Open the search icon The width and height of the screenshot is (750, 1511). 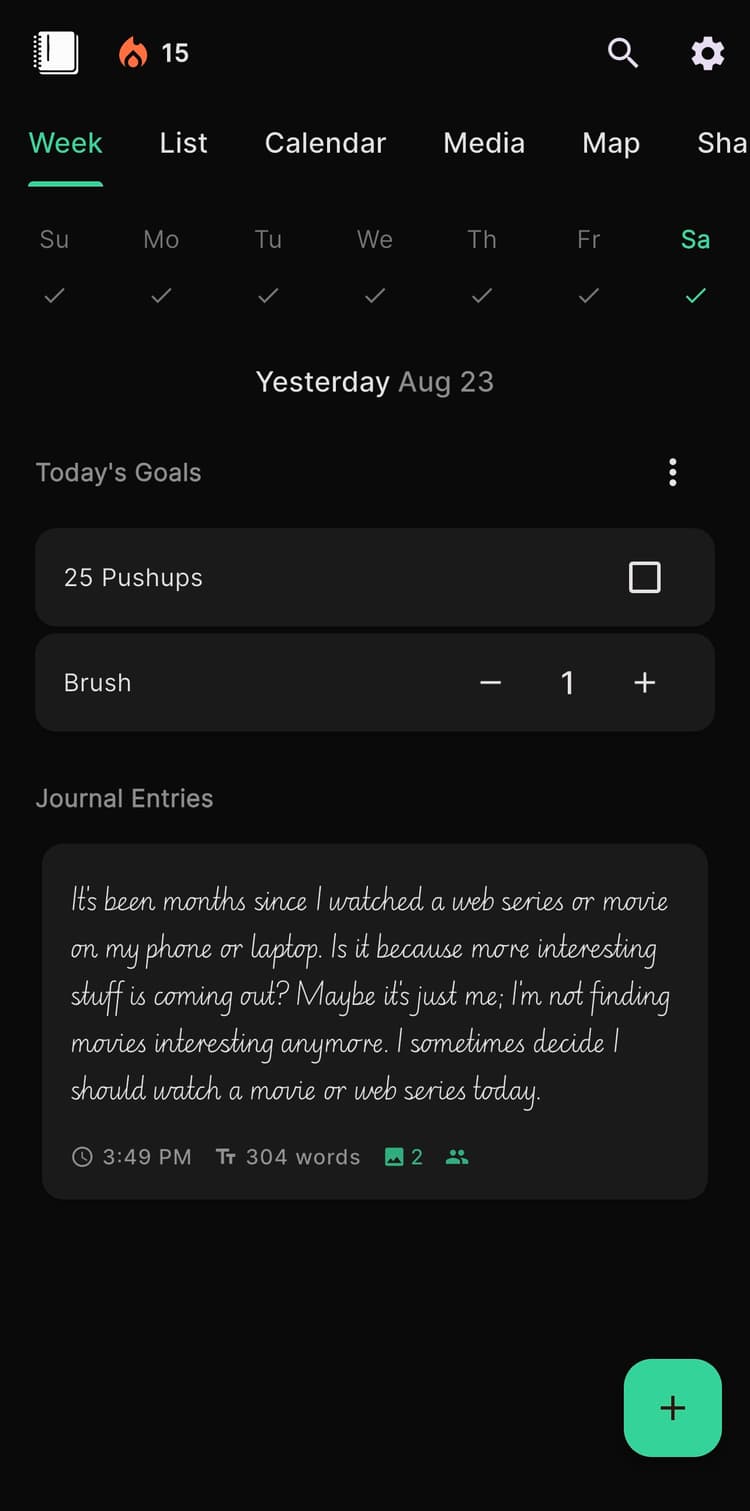623,53
